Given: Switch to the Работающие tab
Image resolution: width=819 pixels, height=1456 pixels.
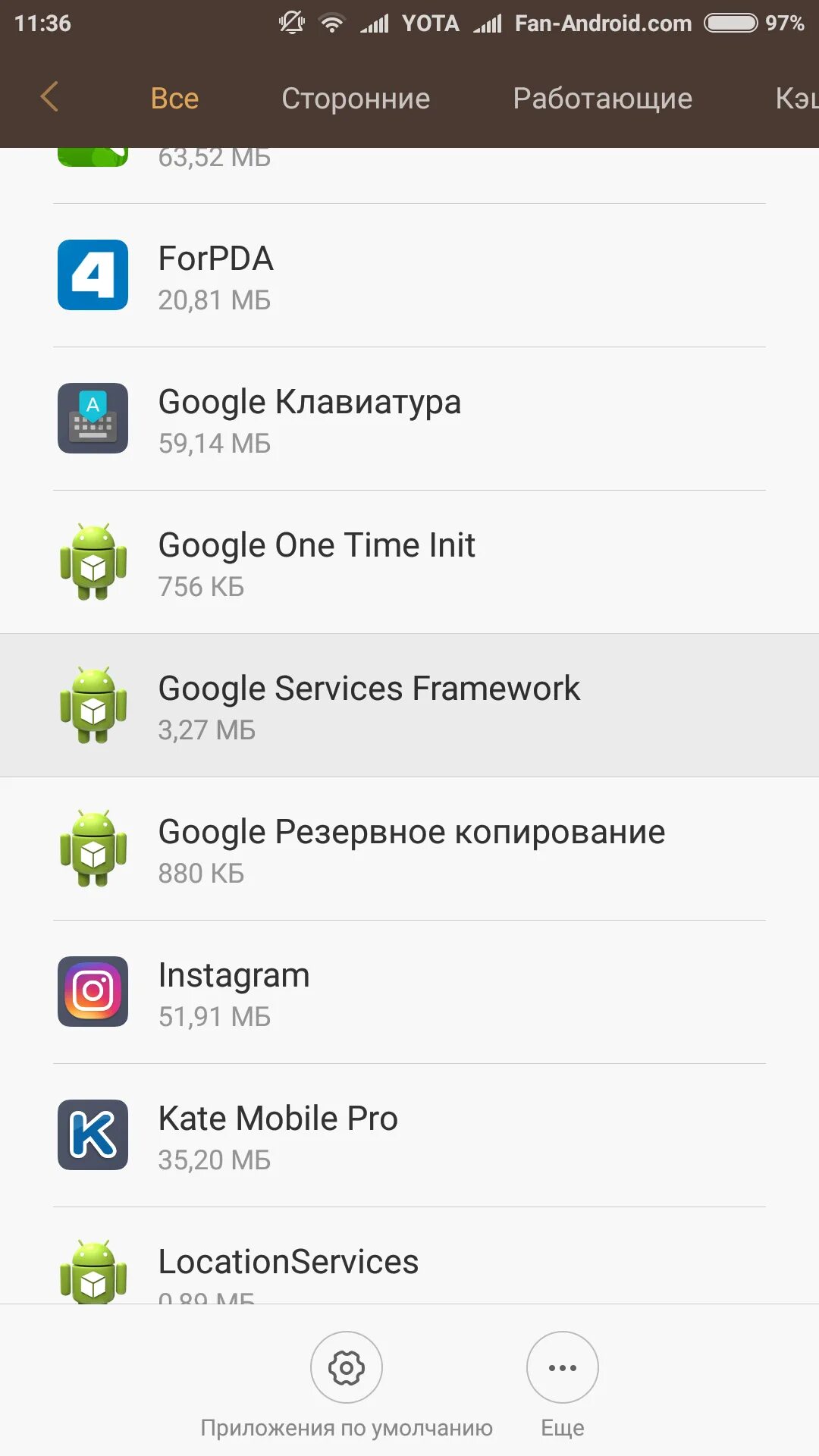Looking at the screenshot, I should pos(602,99).
